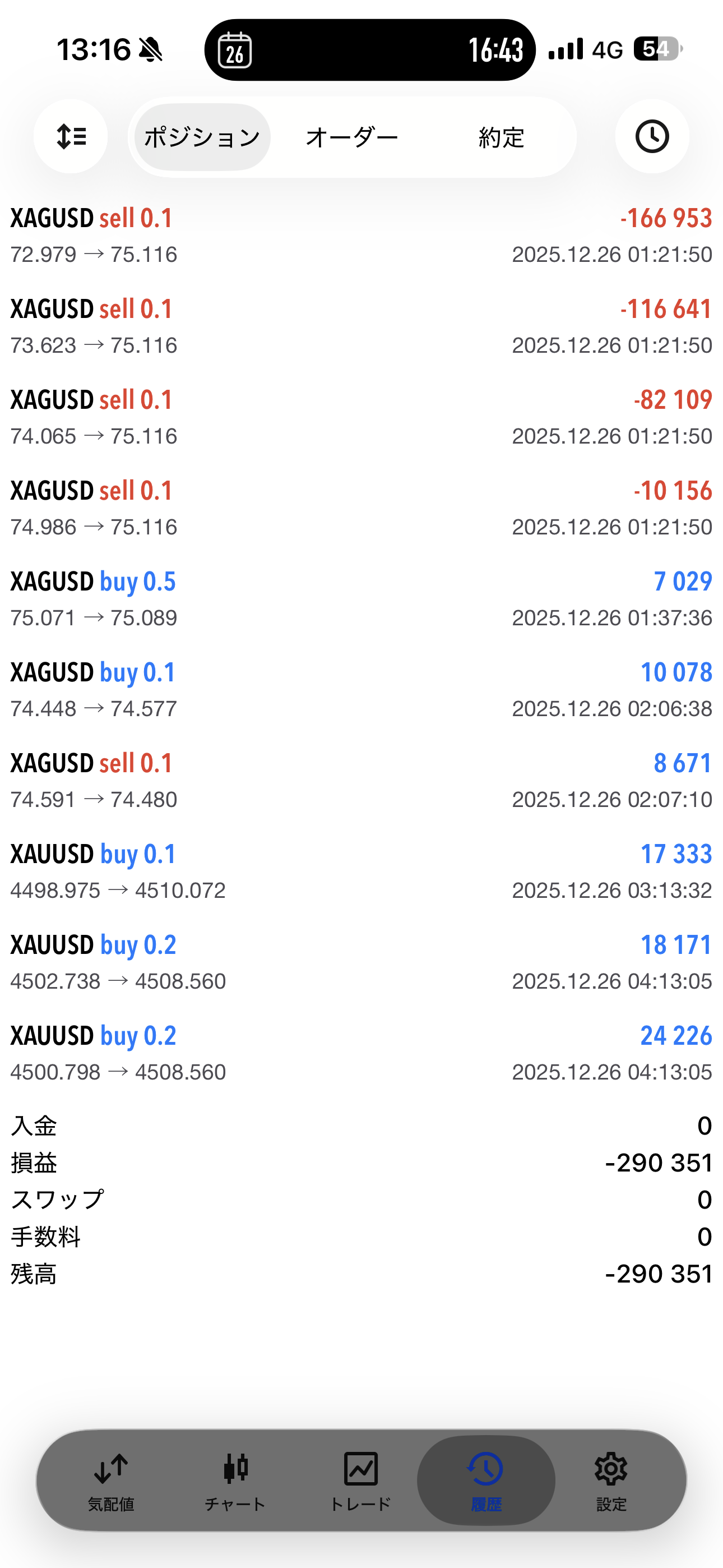Open the XAGUSD sell trade at 74.591
Screen dimensions: 723x1568
coord(361,780)
